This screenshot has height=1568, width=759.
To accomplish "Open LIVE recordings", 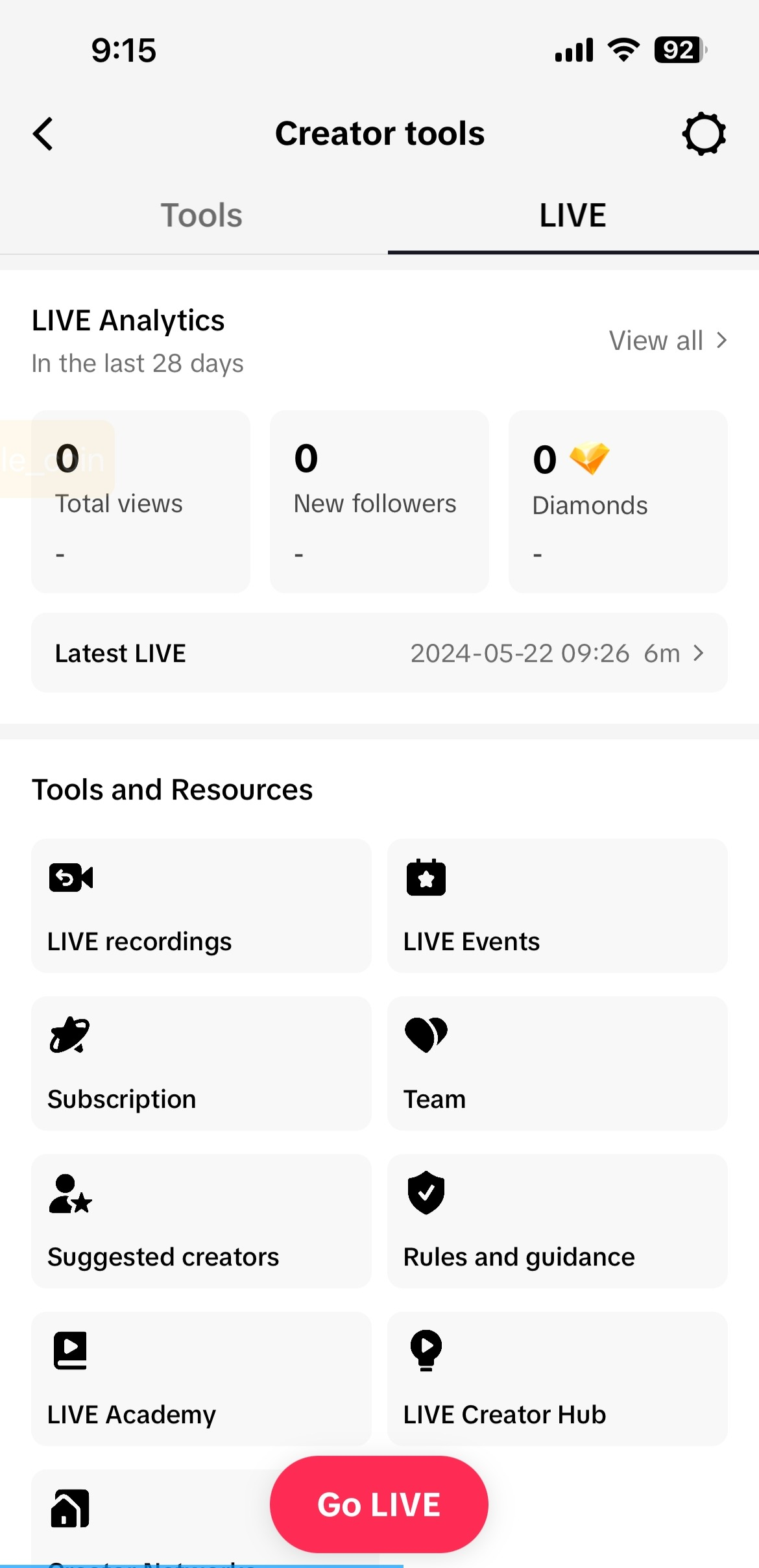I will (201, 906).
